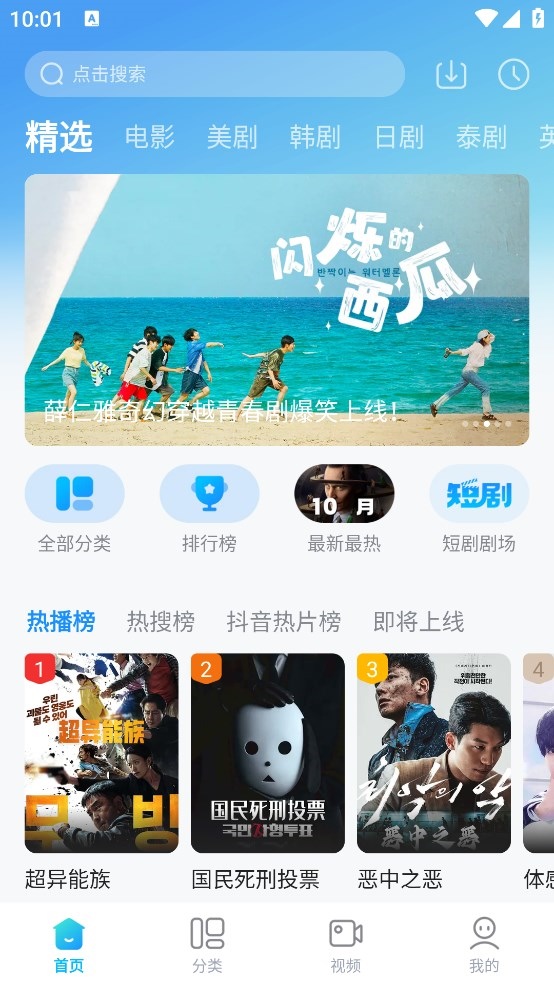Screen dimensions: 554x984
Task: Tap the 点击搜索 search box
Action: [x=215, y=74]
